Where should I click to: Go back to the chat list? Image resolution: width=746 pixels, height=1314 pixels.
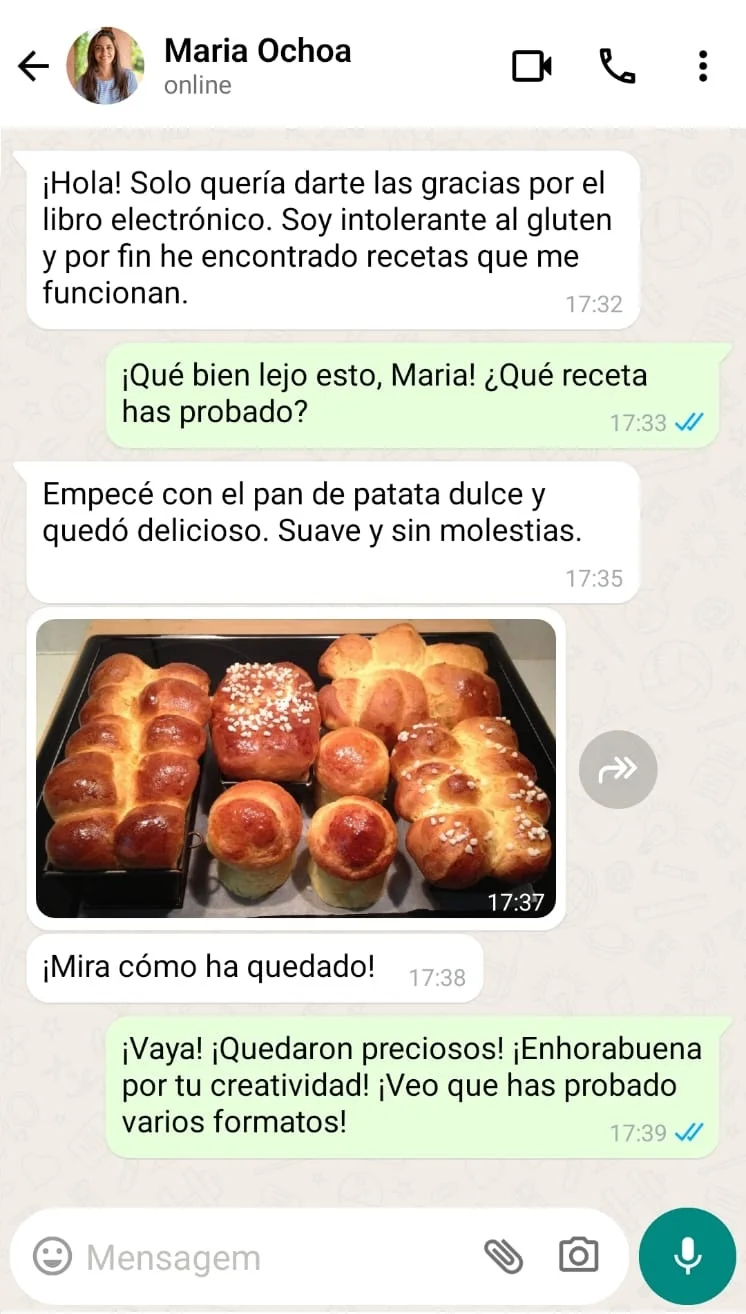[33, 66]
